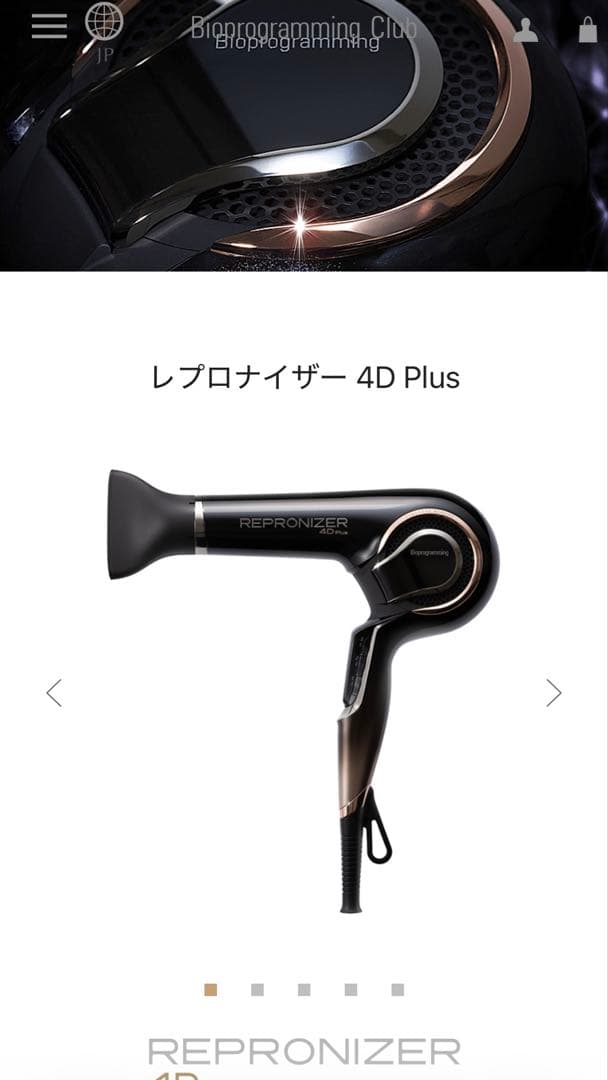The width and height of the screenshot is (608, 1080).
Task: Jump to the fifth carousel image dot
Action: [397, 990]
